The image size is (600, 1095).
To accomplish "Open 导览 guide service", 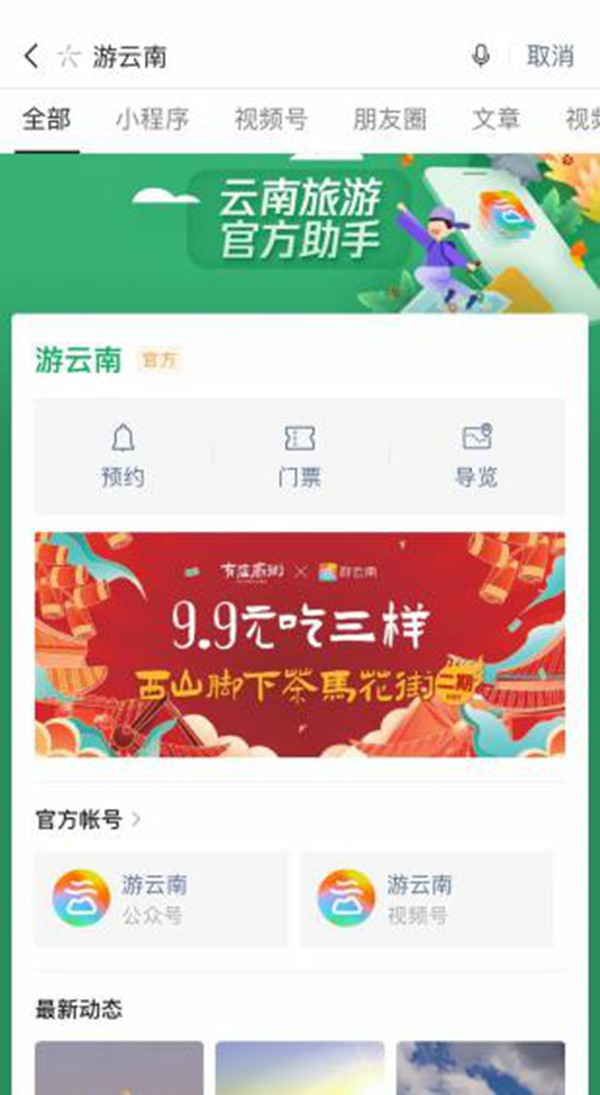I will (476, 456).
